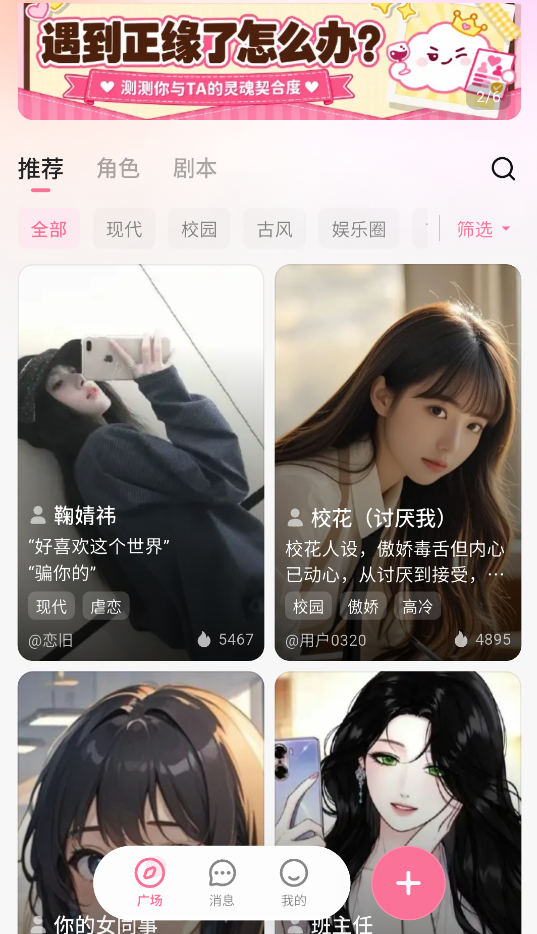Screen dimensions: 537x934
Task: Open the 鞠婧祎 character card
Action: pos(141,462)
